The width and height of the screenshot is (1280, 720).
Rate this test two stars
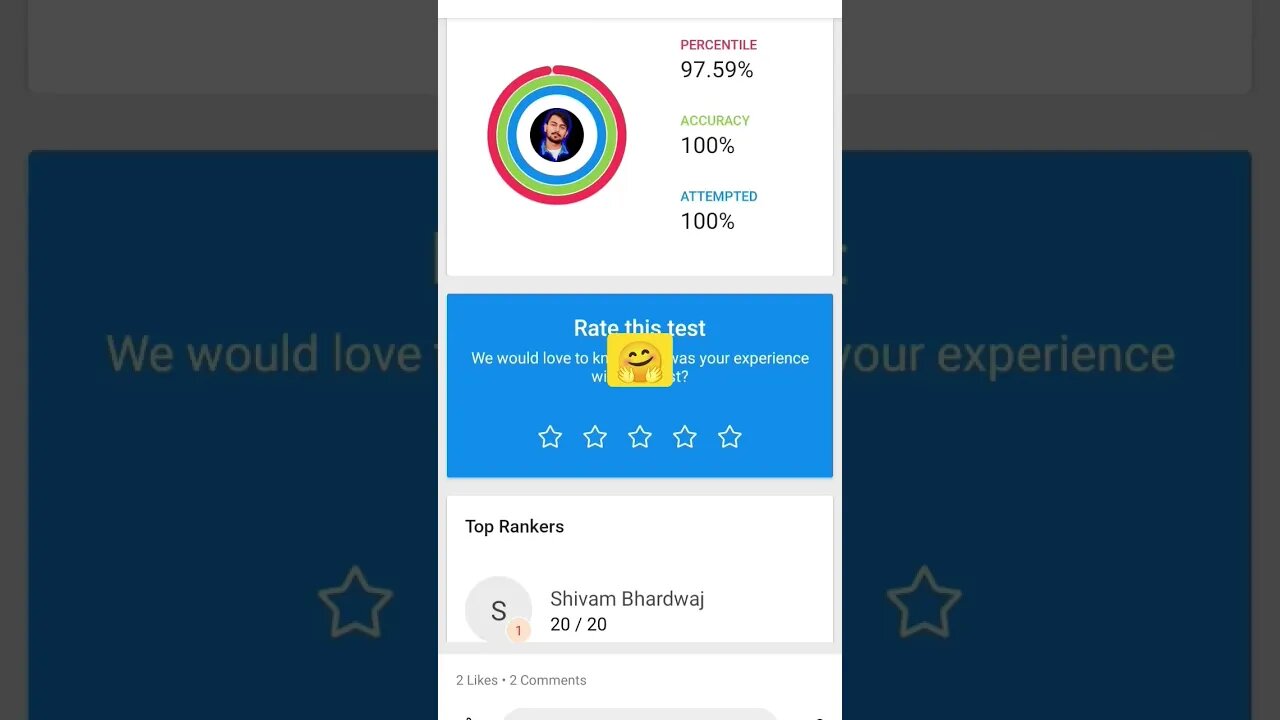click(x=595, y=437)
